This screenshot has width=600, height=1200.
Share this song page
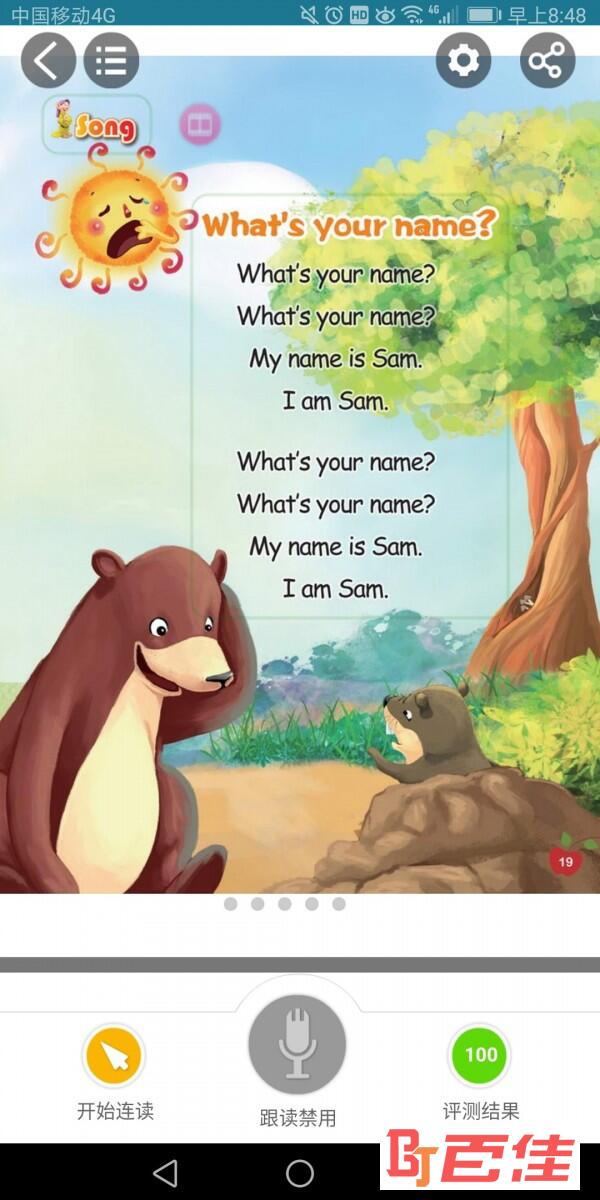tap(547, 61)
